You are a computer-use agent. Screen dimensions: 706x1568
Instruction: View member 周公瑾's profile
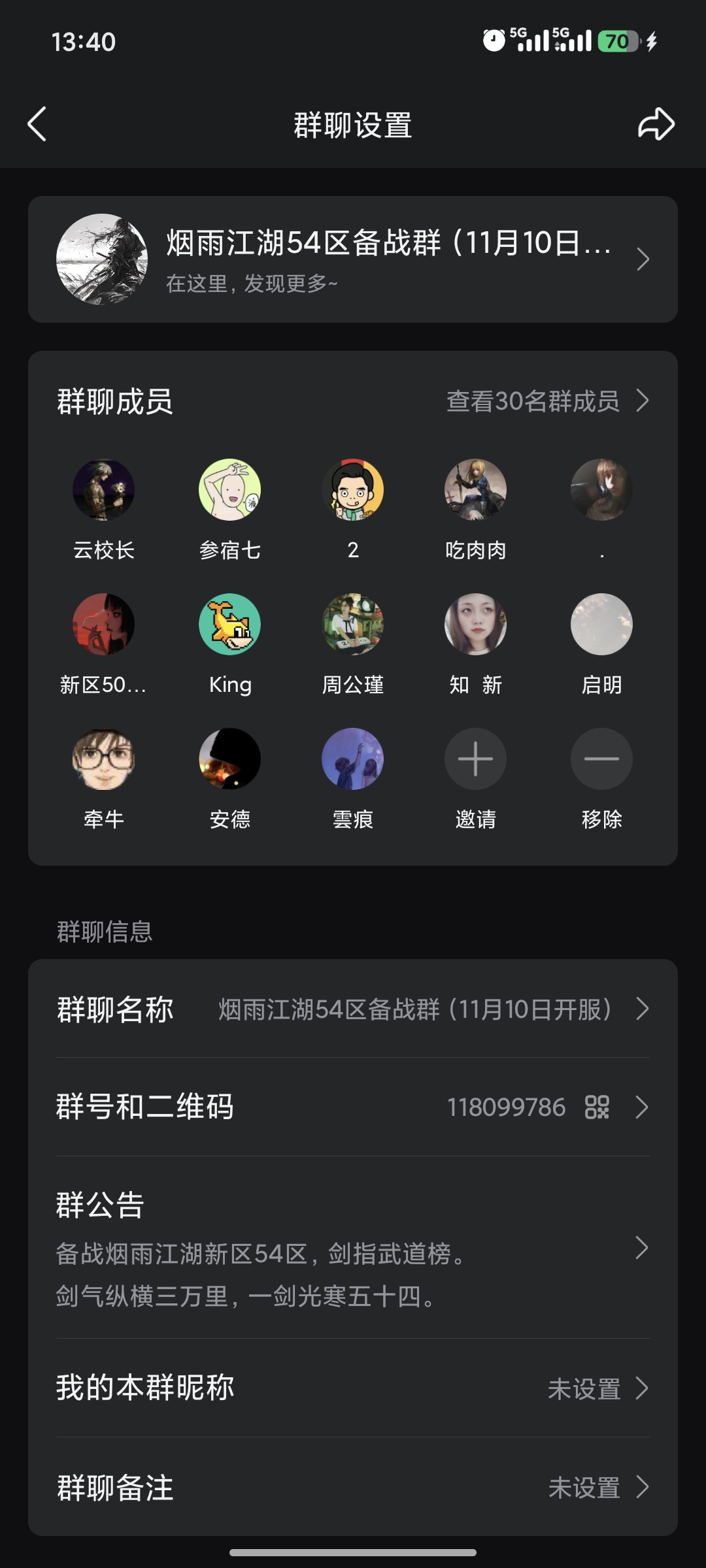coord(352,625)
